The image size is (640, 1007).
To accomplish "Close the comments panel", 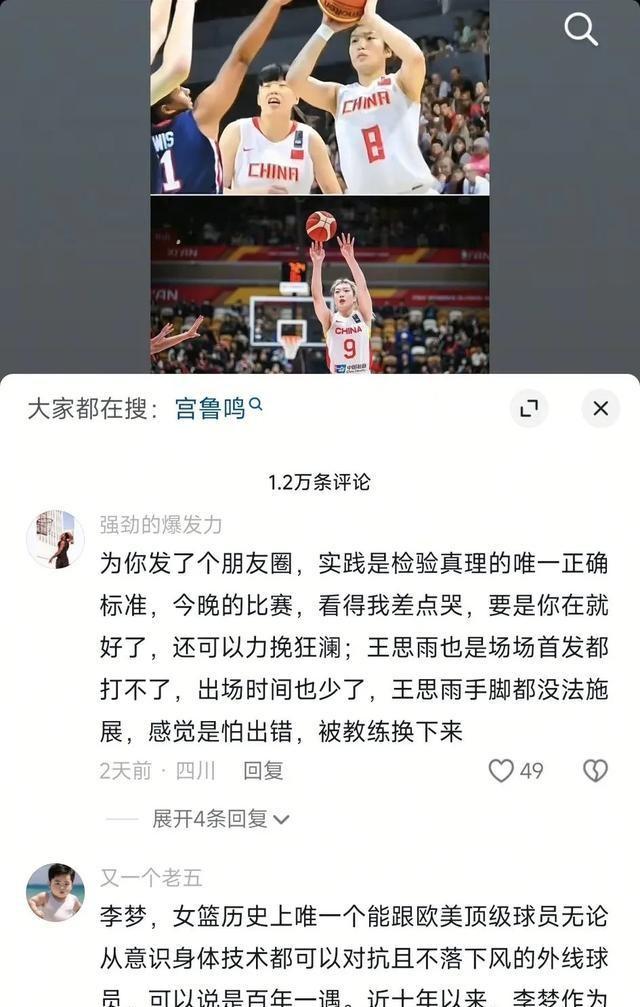I will 600,408.
